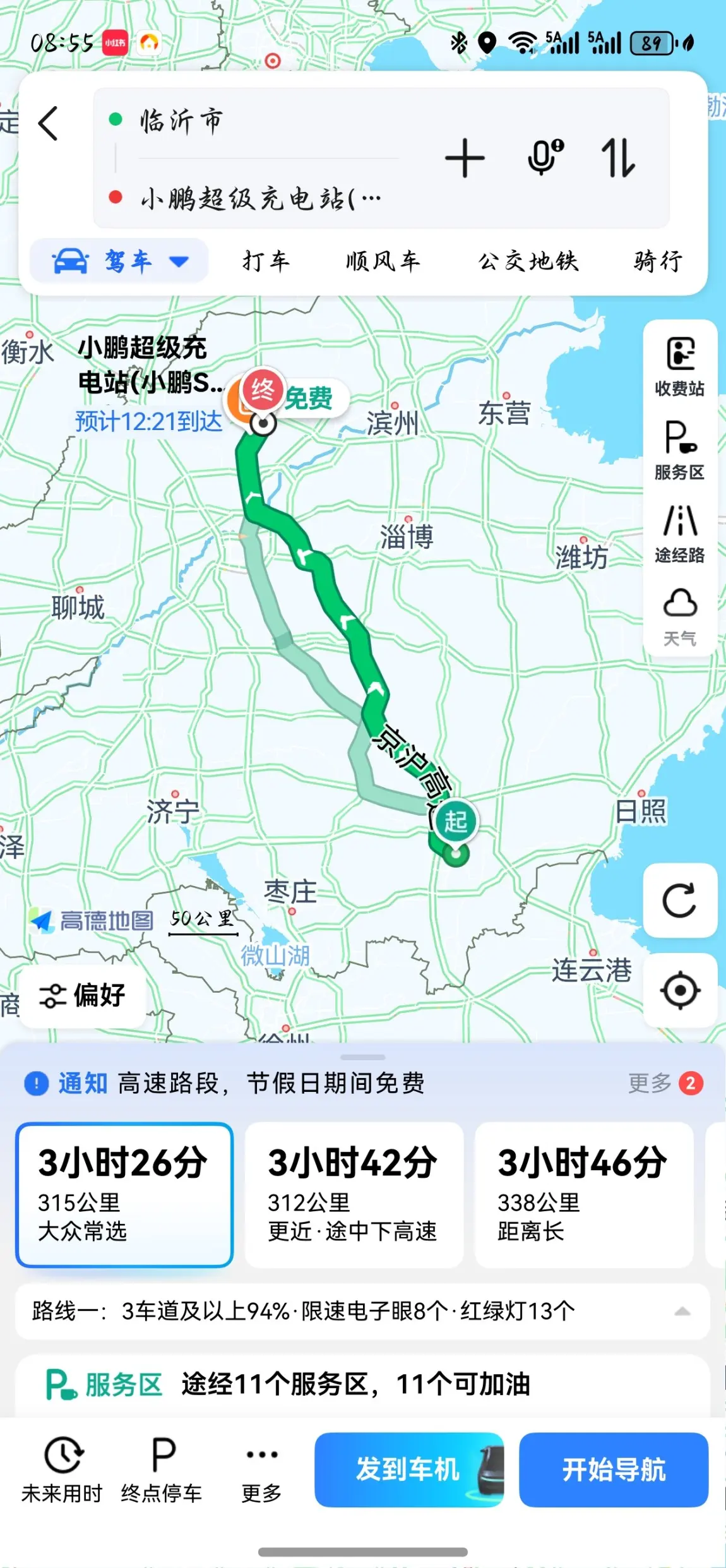This screenshot has width=726, height=1568.
Task: View 途经路 details
Action: click(x=680, y=534)
